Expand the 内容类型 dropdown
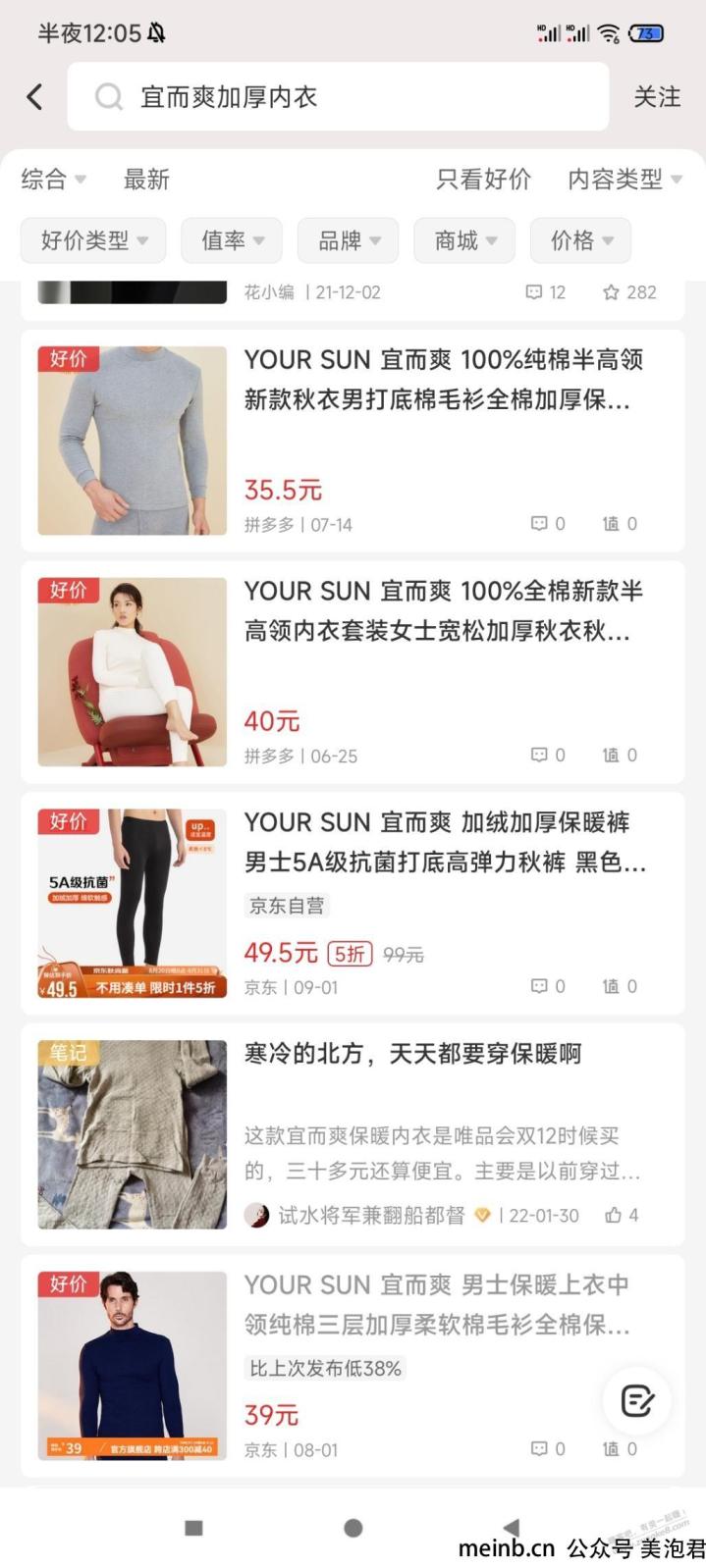 (x=625, y=179)
